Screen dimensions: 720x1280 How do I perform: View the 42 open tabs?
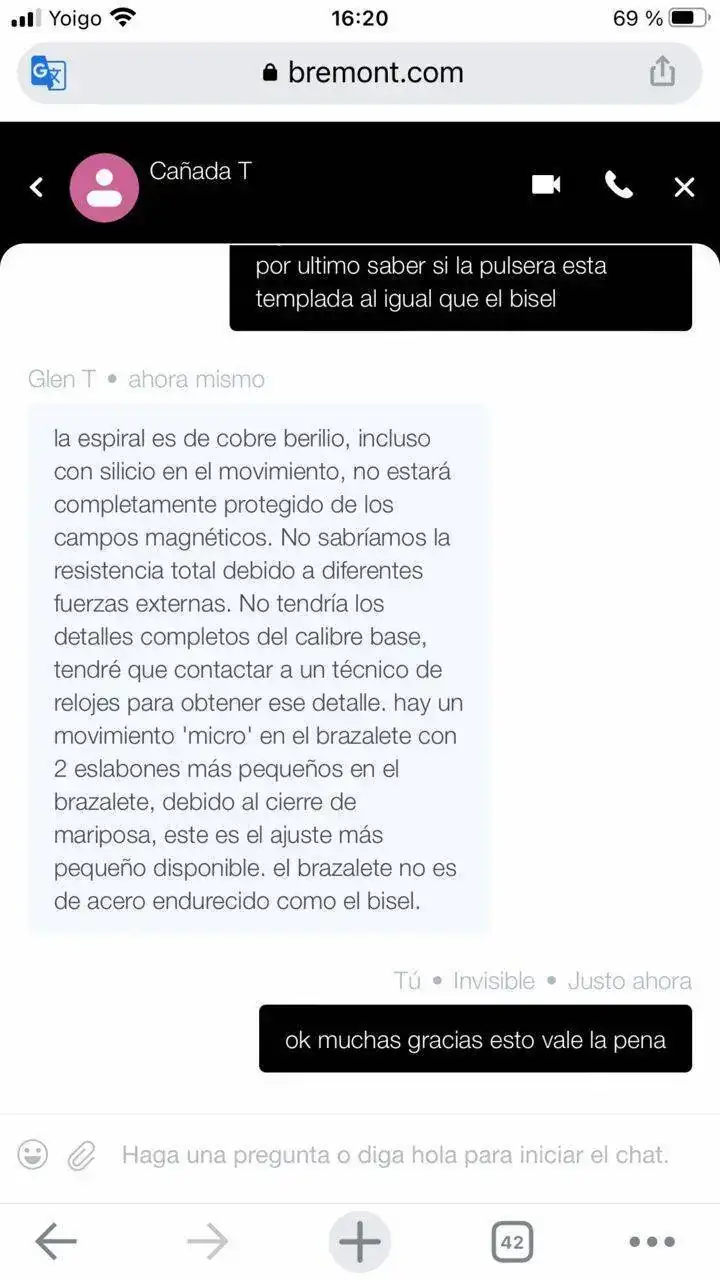512,1242
